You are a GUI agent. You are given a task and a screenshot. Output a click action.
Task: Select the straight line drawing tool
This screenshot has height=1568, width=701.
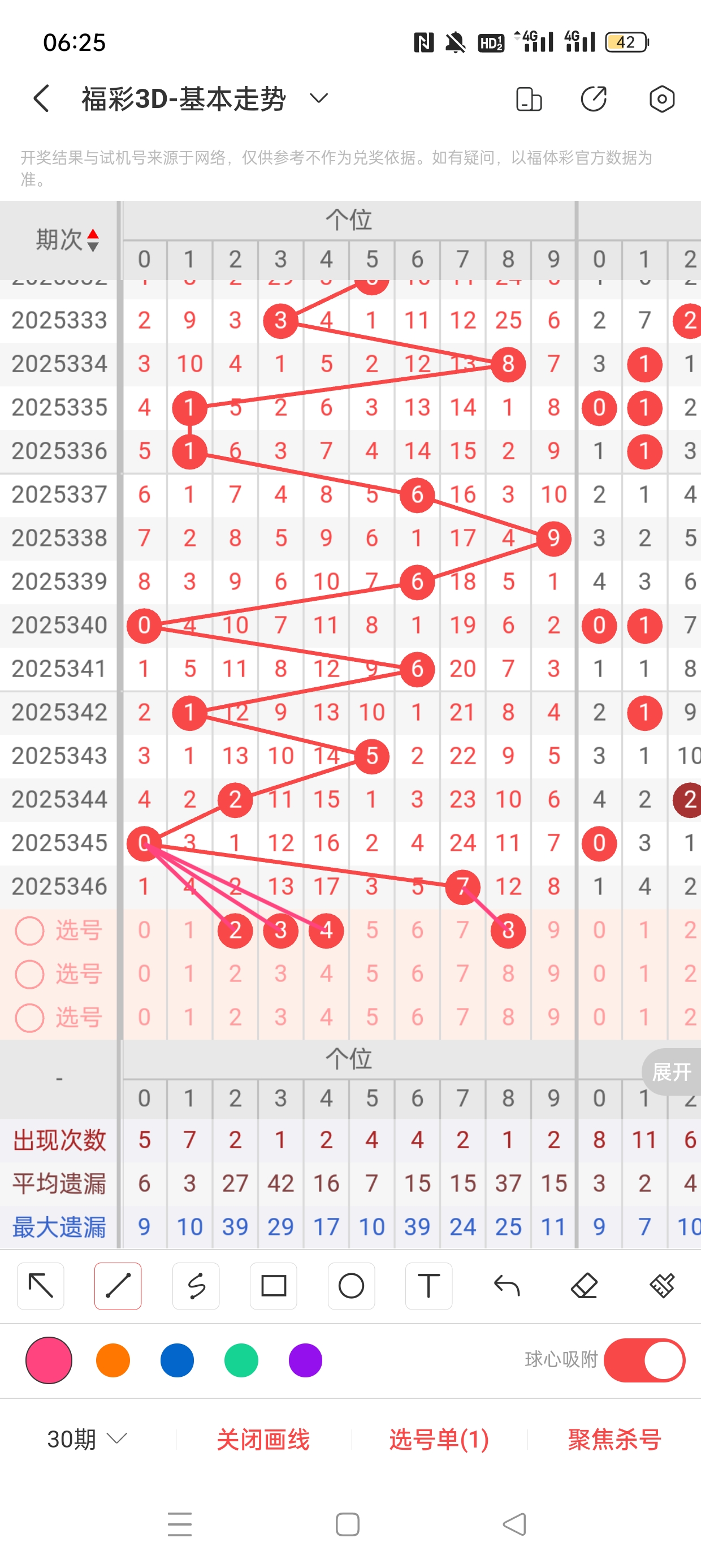118,1286
